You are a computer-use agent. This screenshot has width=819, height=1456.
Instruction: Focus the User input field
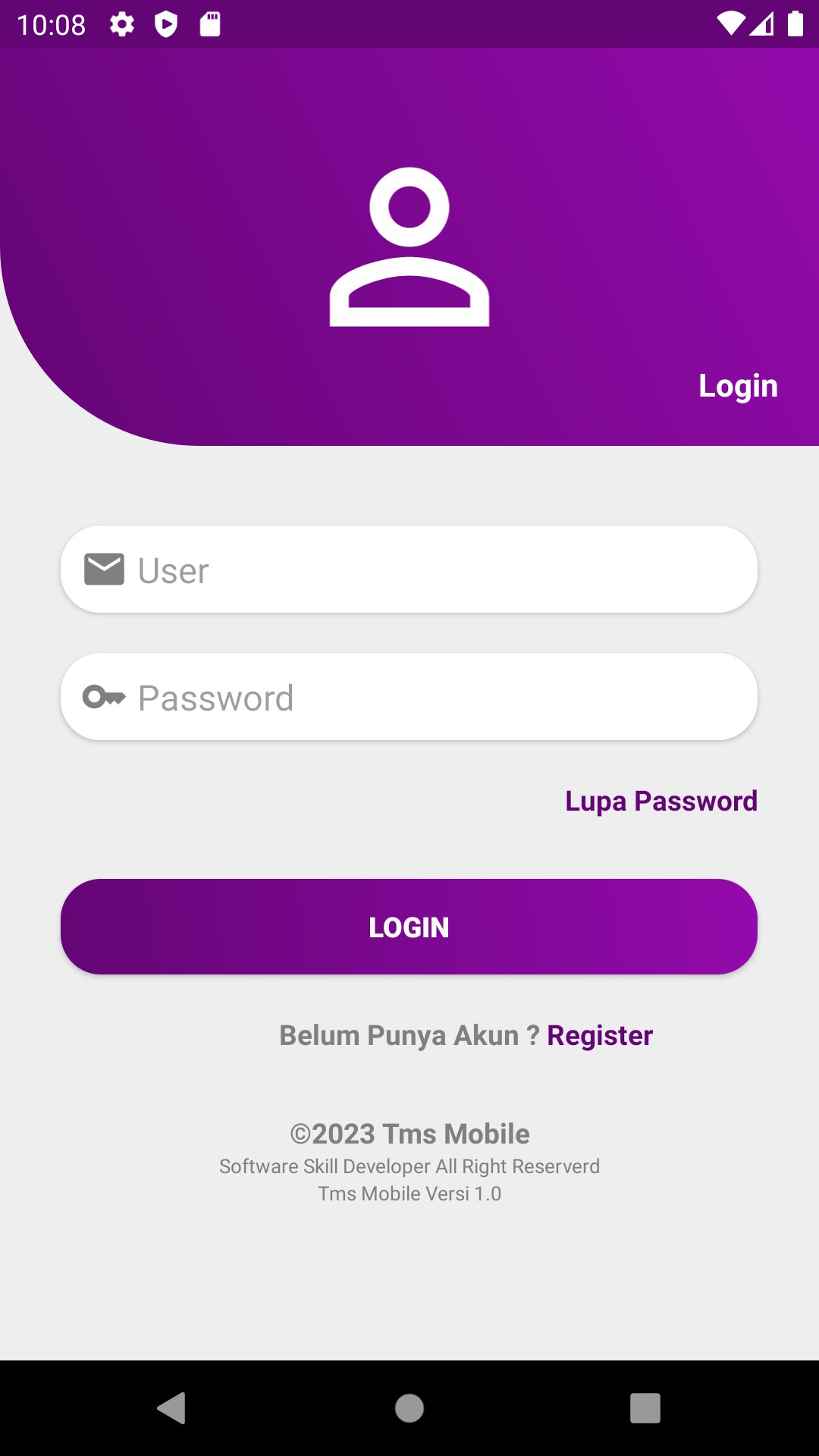[x=409, y=567]
